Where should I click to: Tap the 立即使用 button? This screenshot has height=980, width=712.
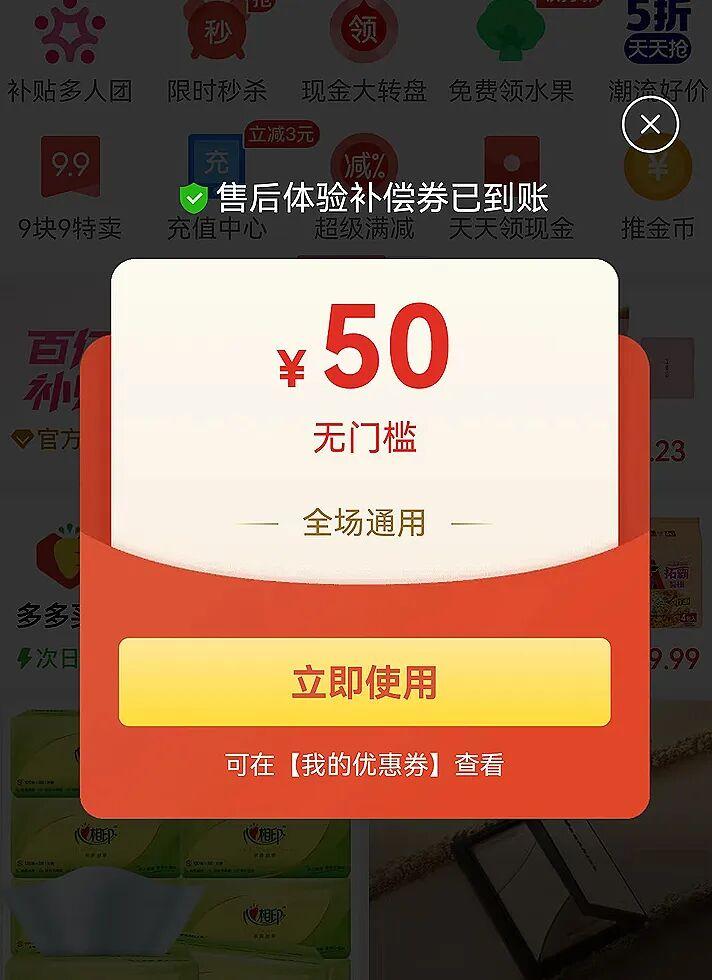point(364,682)
